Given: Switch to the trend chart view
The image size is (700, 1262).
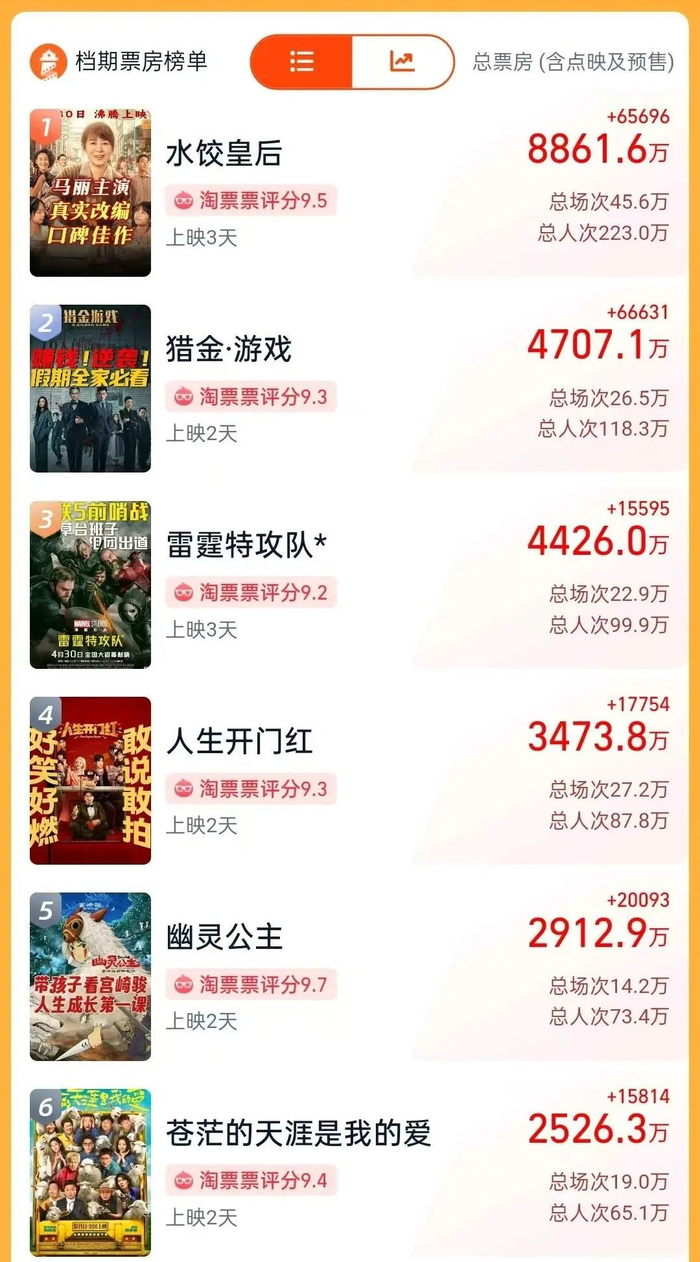Looking at the screenshot, I should (403, 62).
